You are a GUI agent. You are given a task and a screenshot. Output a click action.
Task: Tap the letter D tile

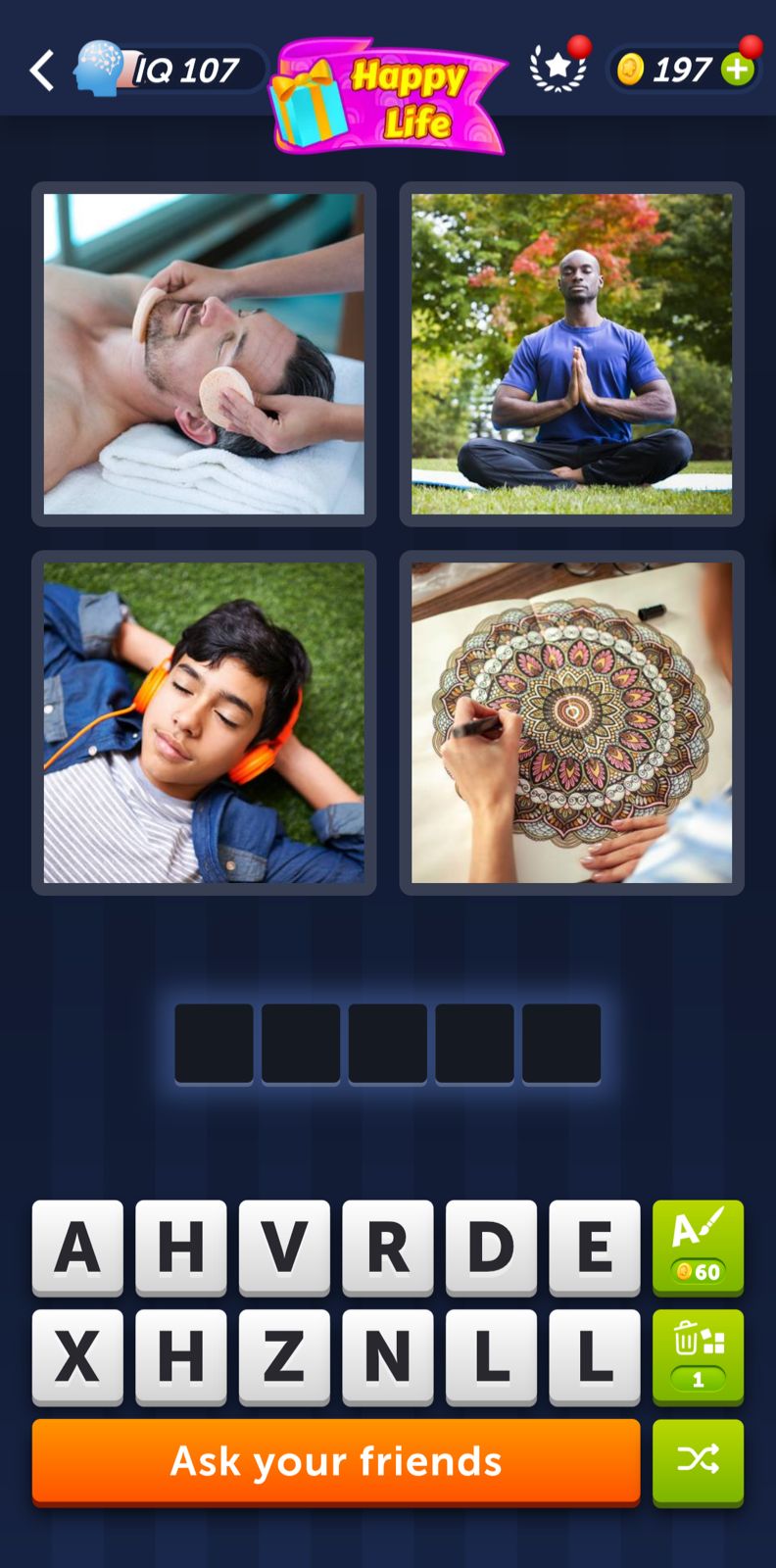click(491, 1248)
